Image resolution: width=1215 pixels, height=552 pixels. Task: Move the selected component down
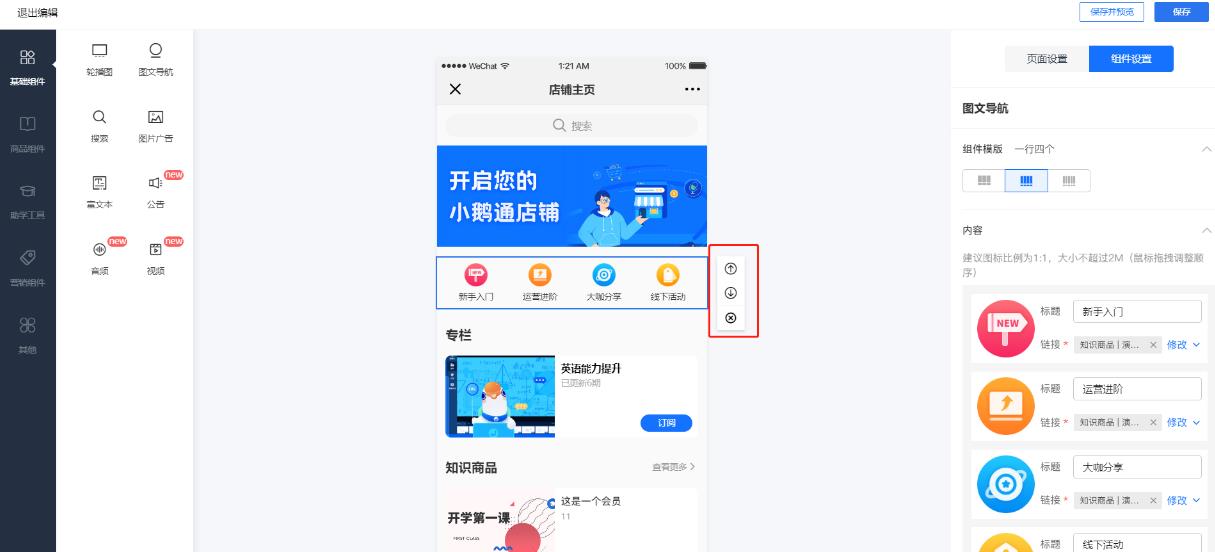(x=731, y=293)
